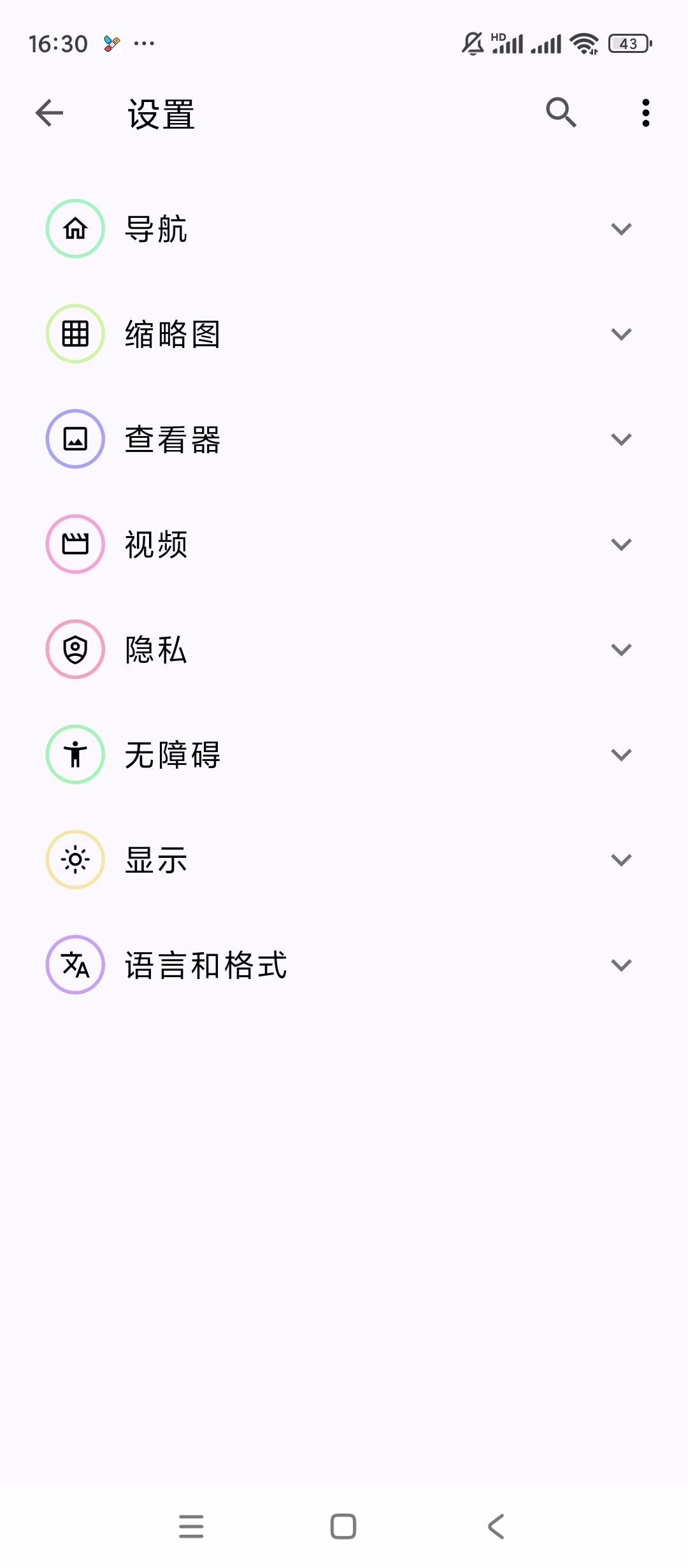Screen dimensions: 688x1568
Task: Tap the system home button
Action: point(343,1527)
